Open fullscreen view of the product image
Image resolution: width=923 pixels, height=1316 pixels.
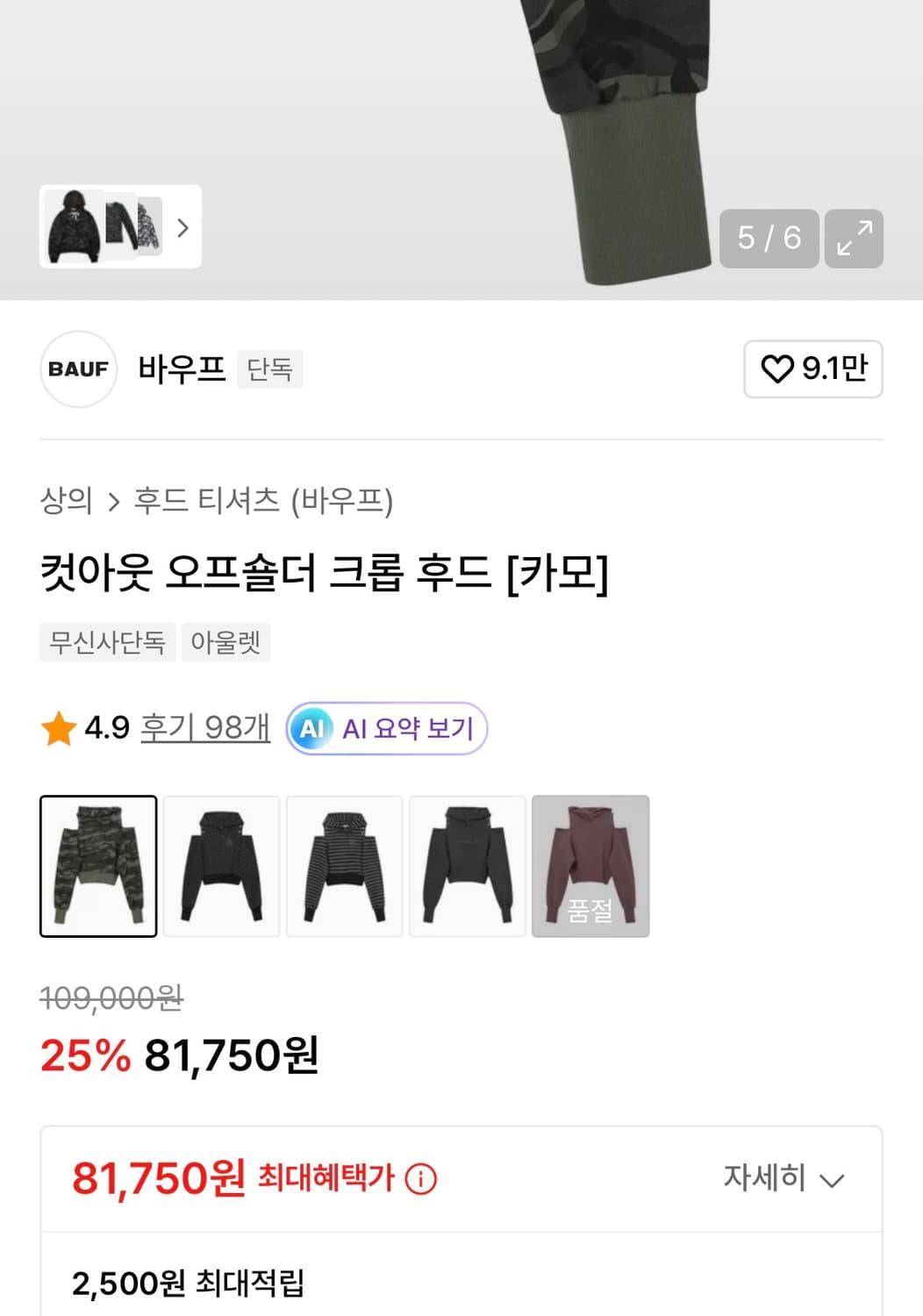855,240
